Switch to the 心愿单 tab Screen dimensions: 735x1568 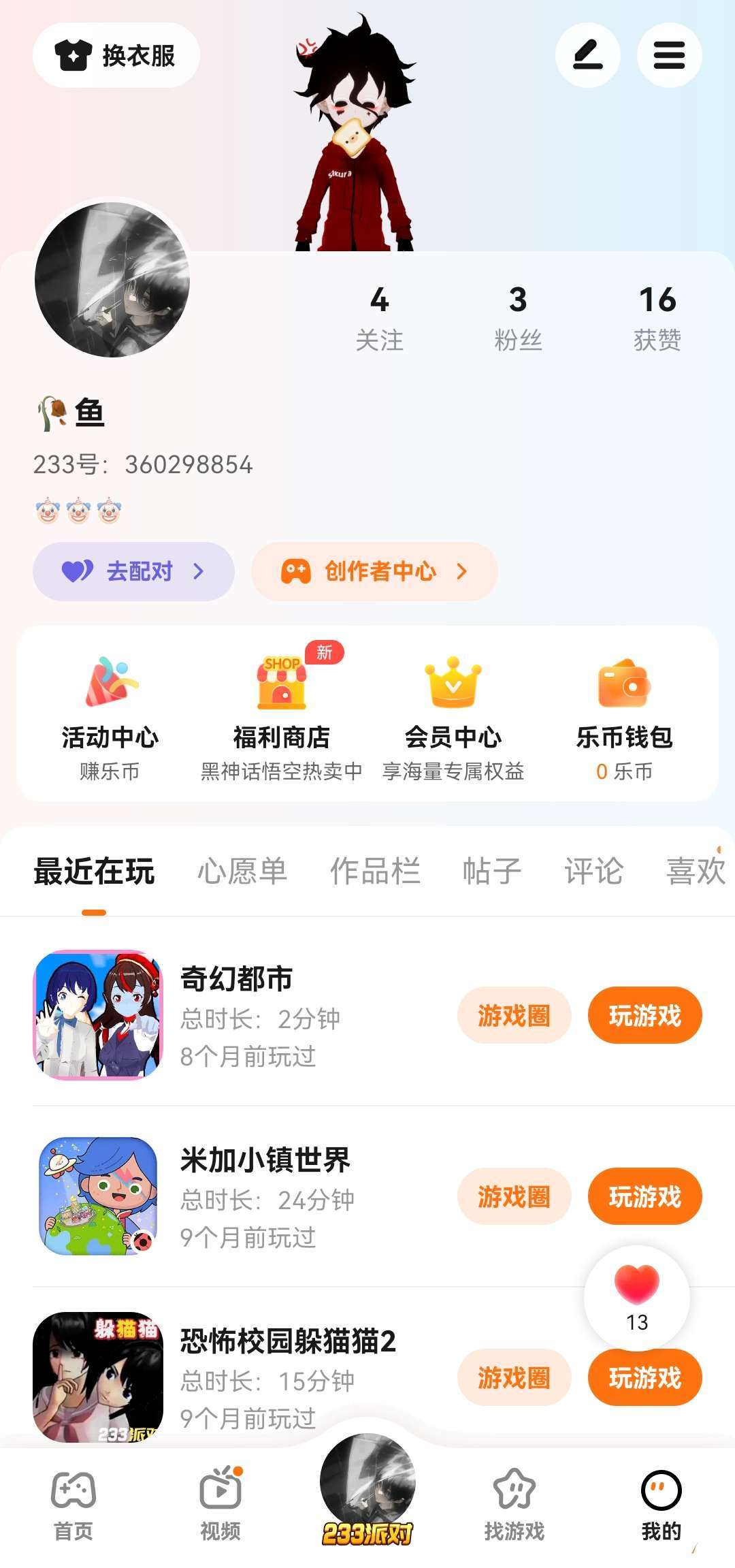click(x=242, y=871)
